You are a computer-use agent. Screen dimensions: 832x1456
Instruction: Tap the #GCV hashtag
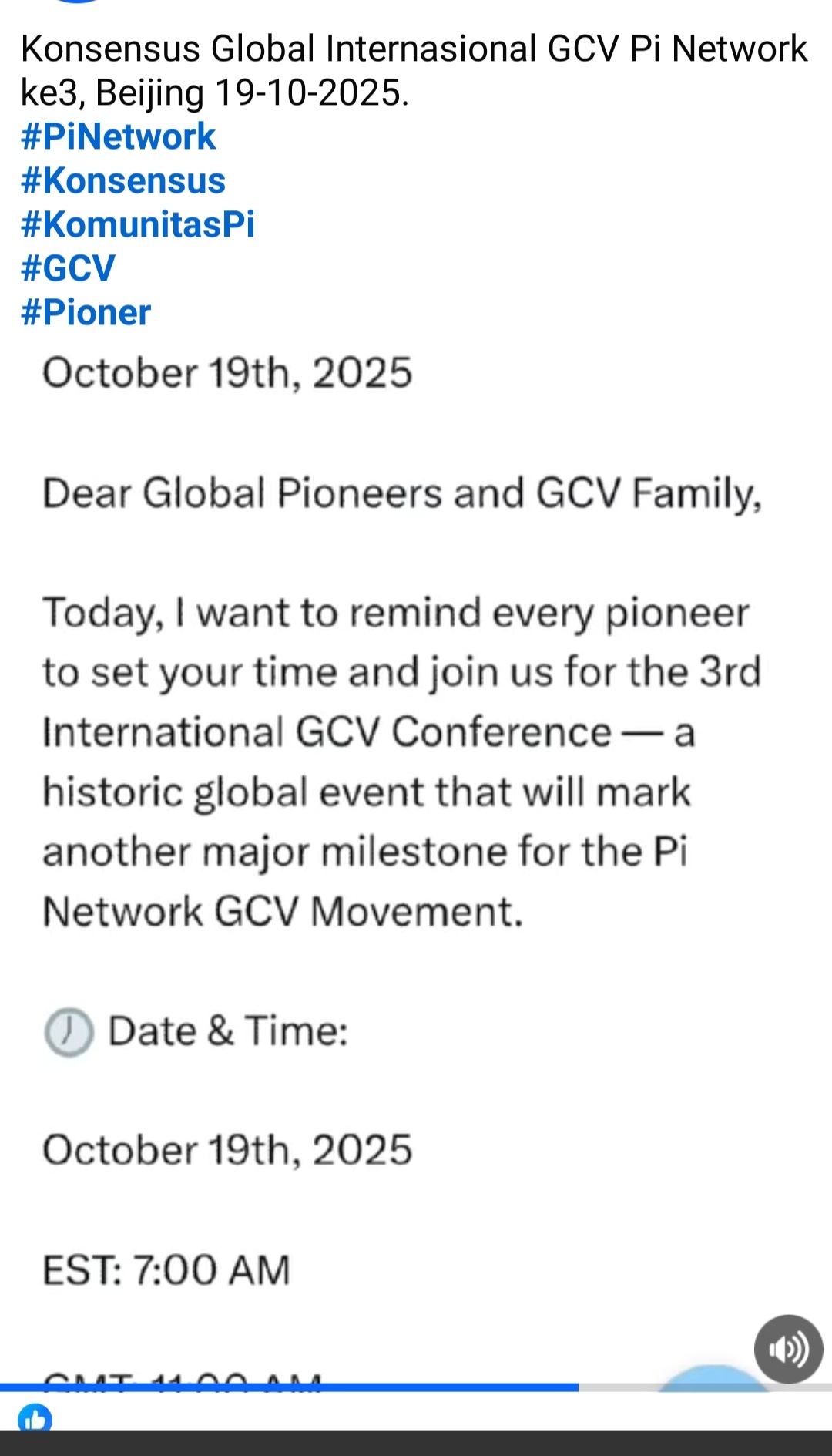68,269
